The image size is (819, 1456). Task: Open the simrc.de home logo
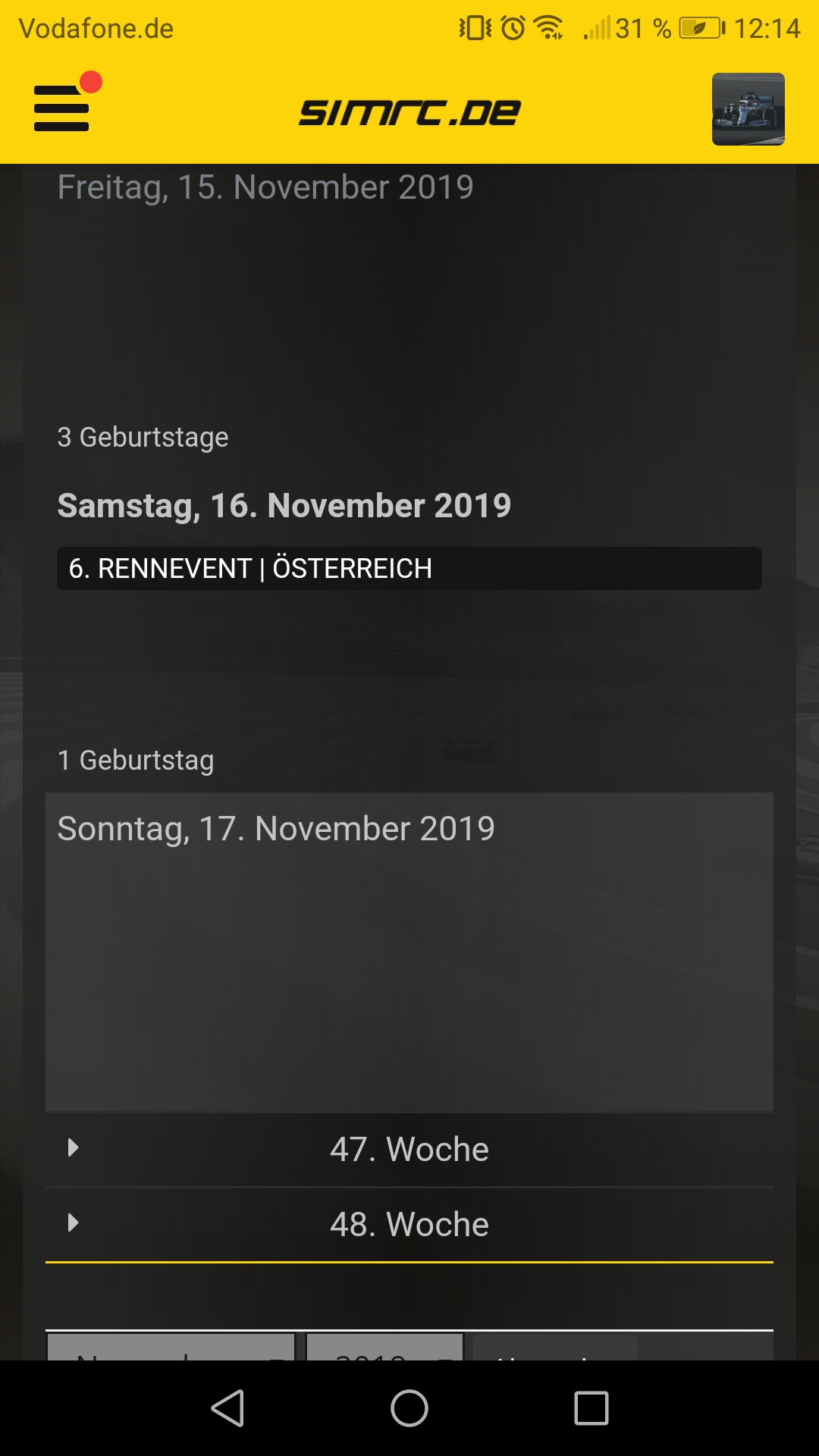409,112
